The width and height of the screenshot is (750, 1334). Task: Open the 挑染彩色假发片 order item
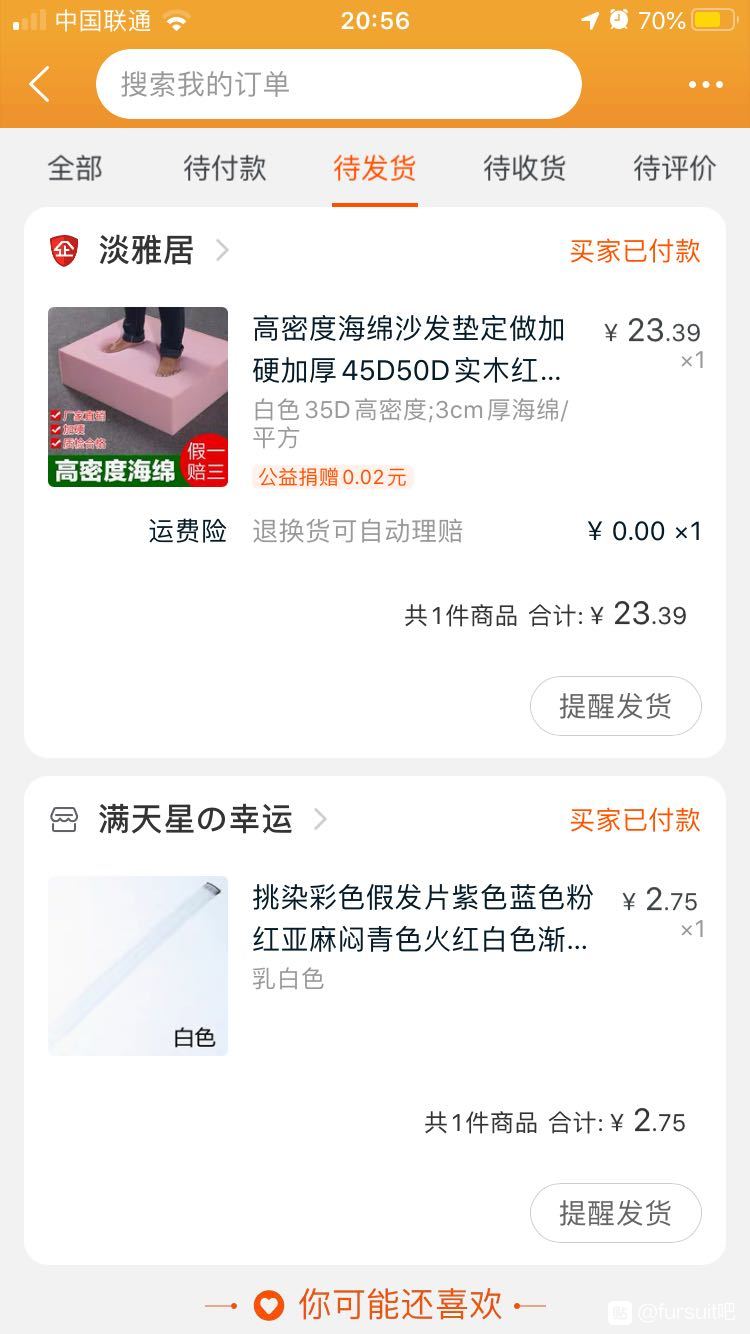point(422,919)
